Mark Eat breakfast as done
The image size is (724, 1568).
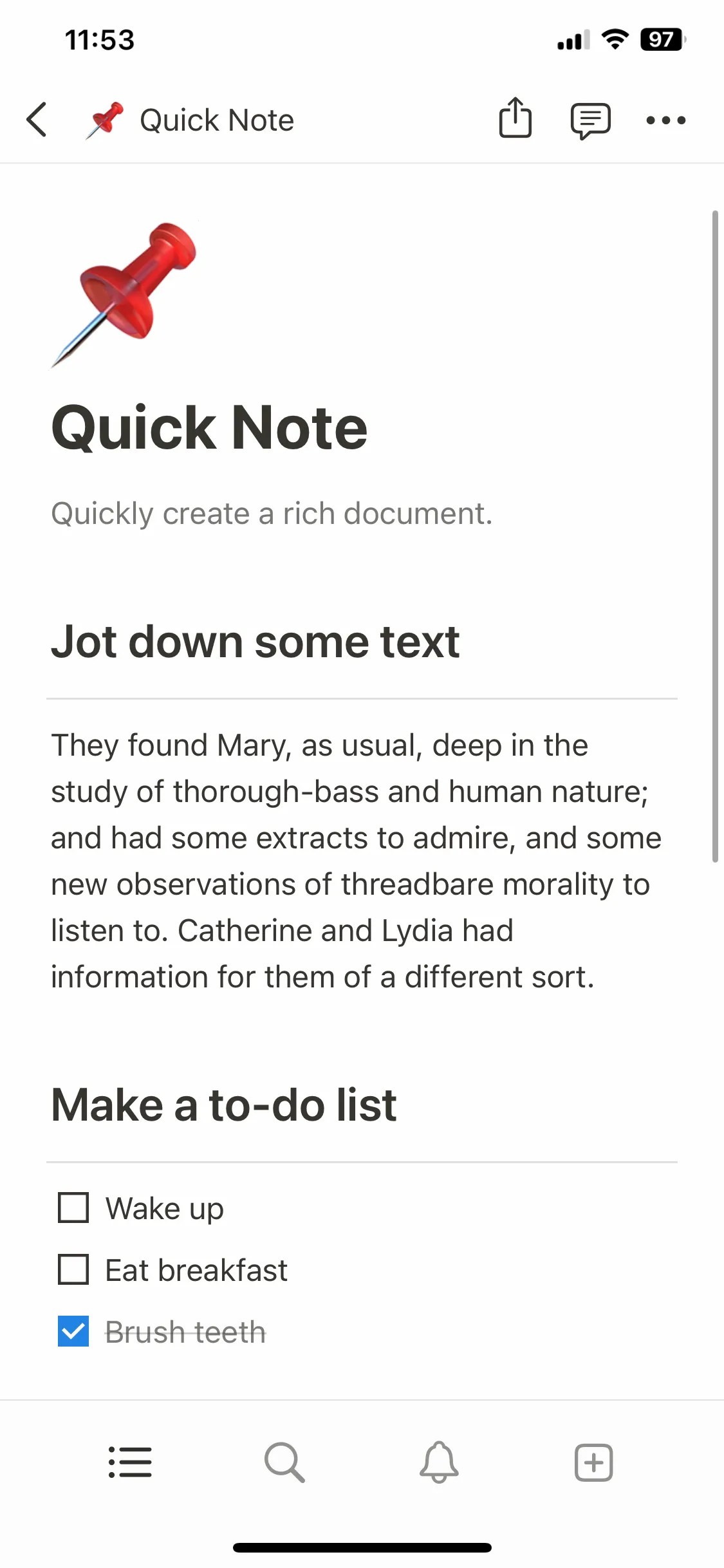click(73, 1269)
